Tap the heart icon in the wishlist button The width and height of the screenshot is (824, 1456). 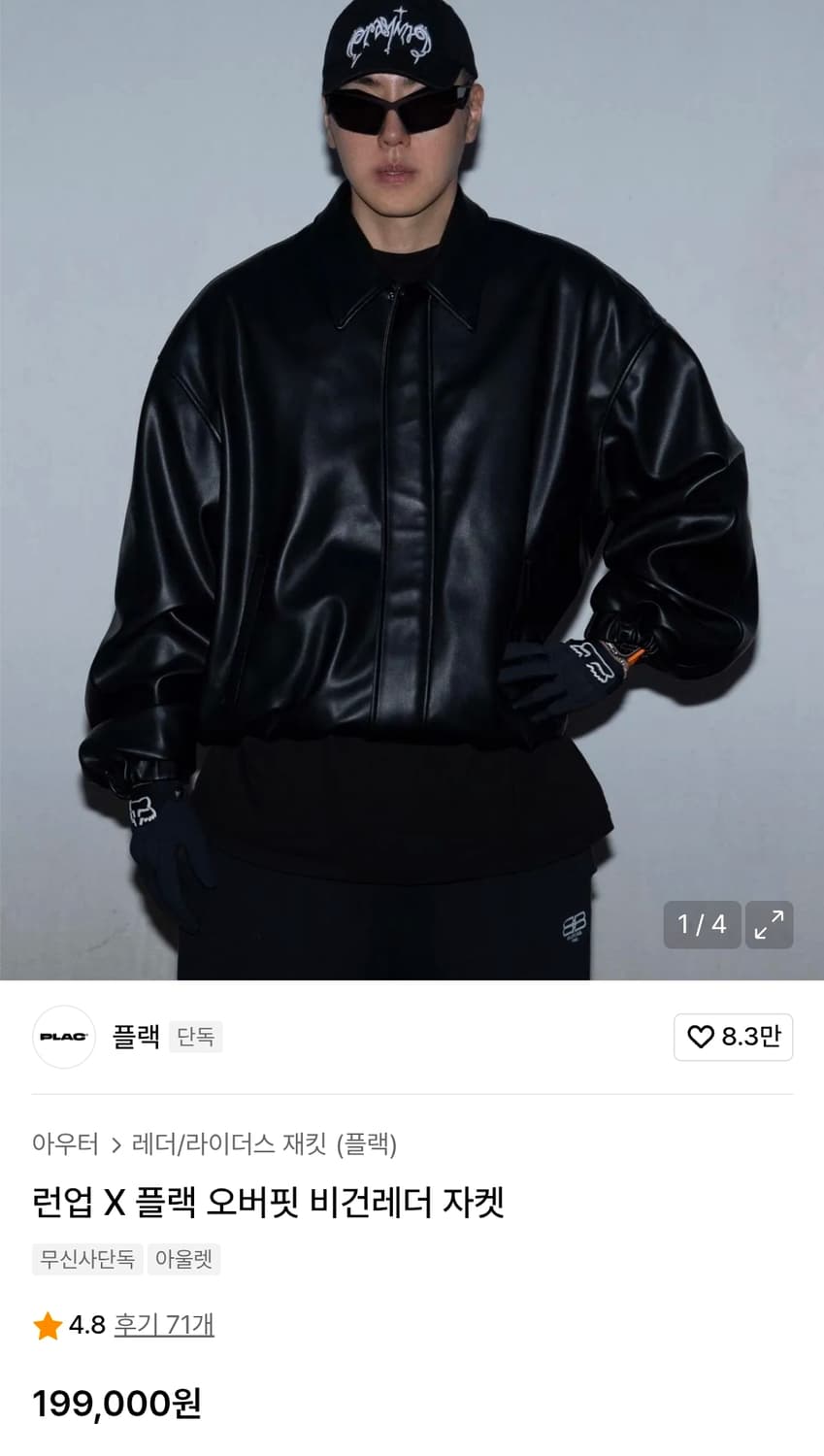(701, 1037)
